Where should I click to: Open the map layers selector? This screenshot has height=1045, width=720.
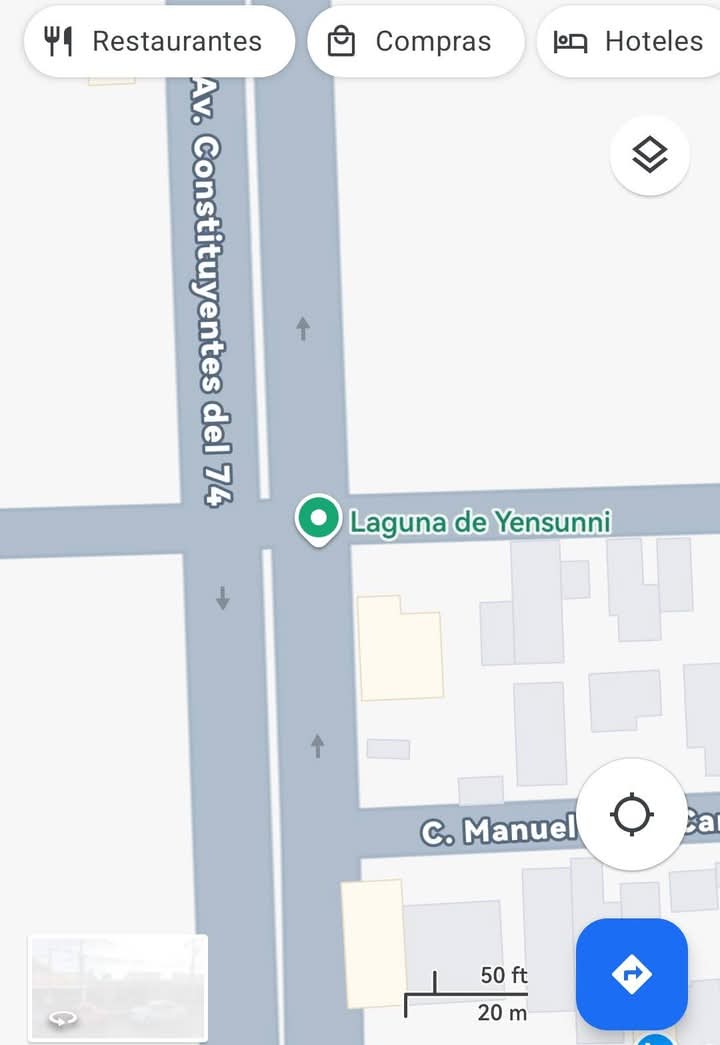[650, 155]
